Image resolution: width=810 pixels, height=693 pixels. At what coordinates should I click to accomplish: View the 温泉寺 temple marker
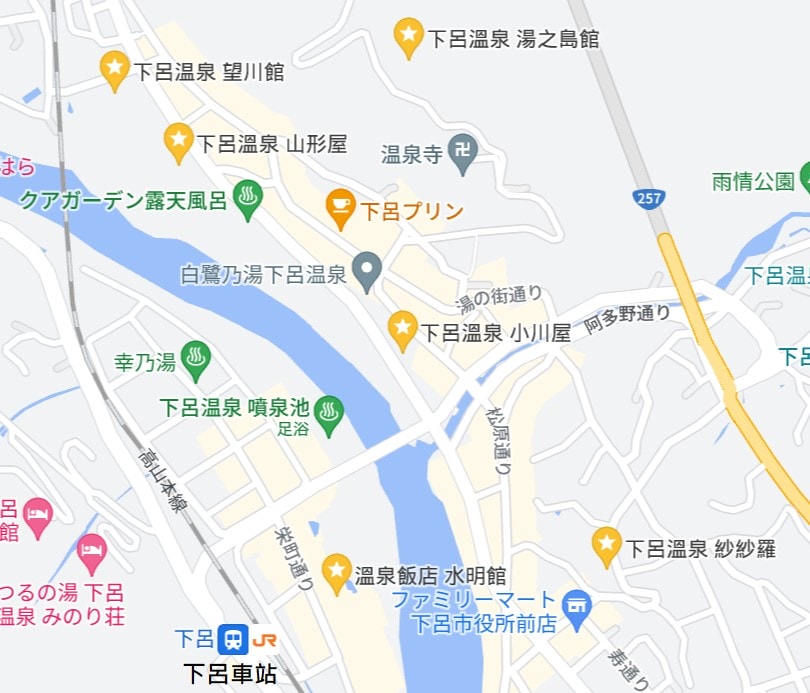tap(462, 154)
